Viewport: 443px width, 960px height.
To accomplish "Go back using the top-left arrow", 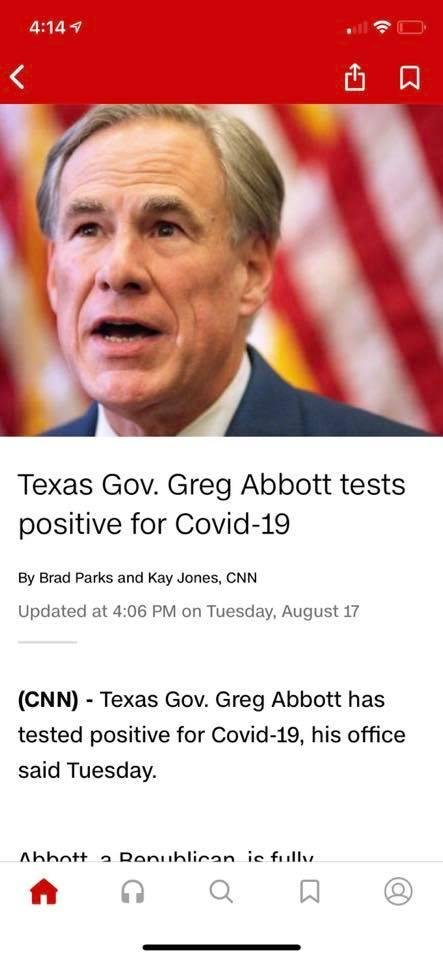I will 18,78.
